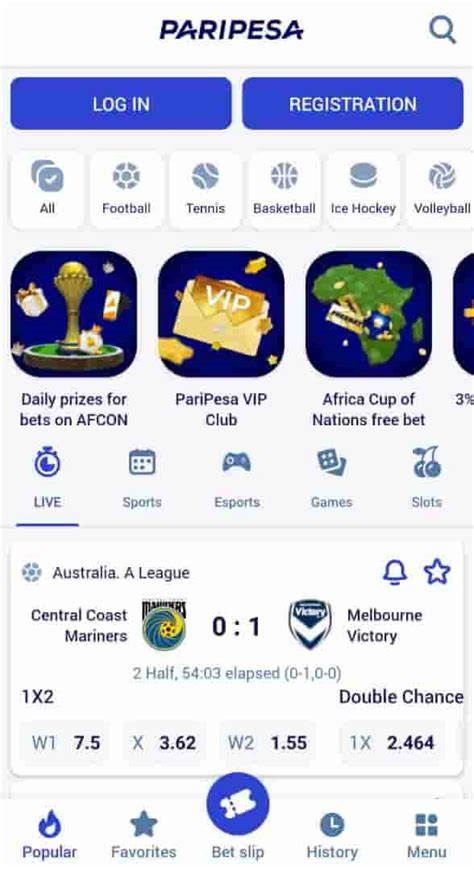Select the Ice Hockey chip
The height and width of the screenshot is (870, 474).
point(363,190)
